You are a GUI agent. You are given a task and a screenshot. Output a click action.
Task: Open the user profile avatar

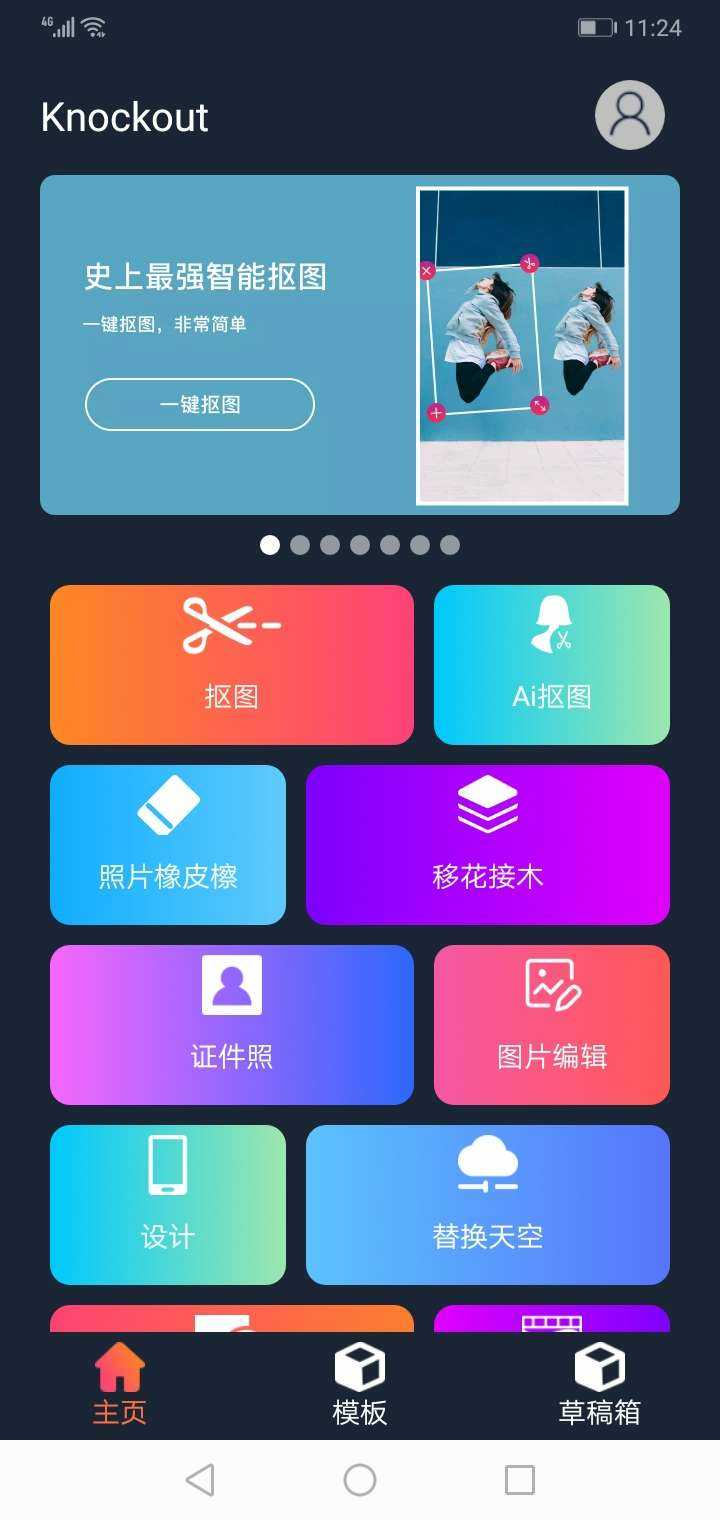[x=629, y=116]
